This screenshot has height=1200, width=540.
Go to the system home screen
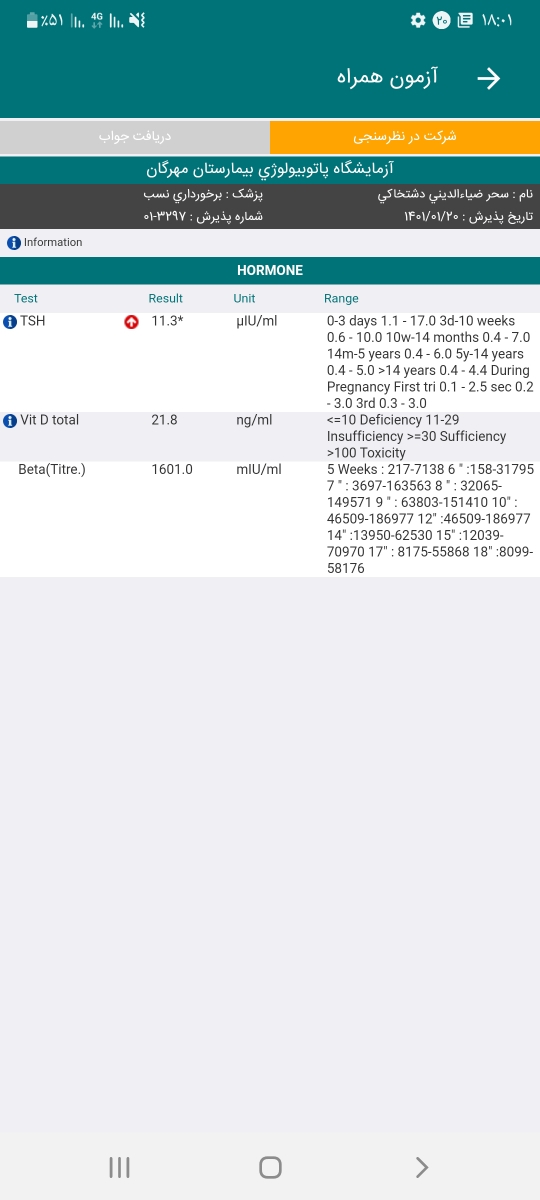(270, 1167)
